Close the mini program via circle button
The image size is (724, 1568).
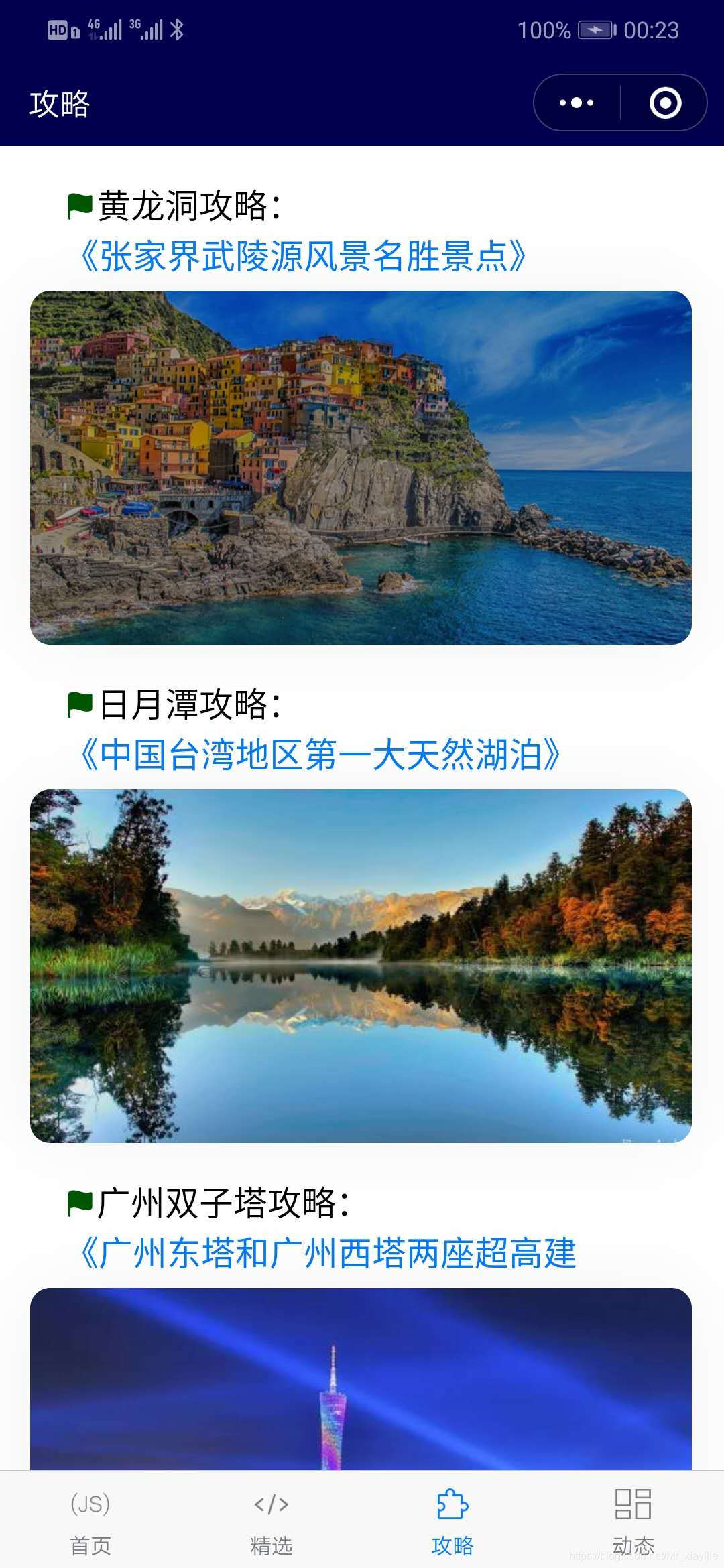pyautogui.click(x=665, y=103)
